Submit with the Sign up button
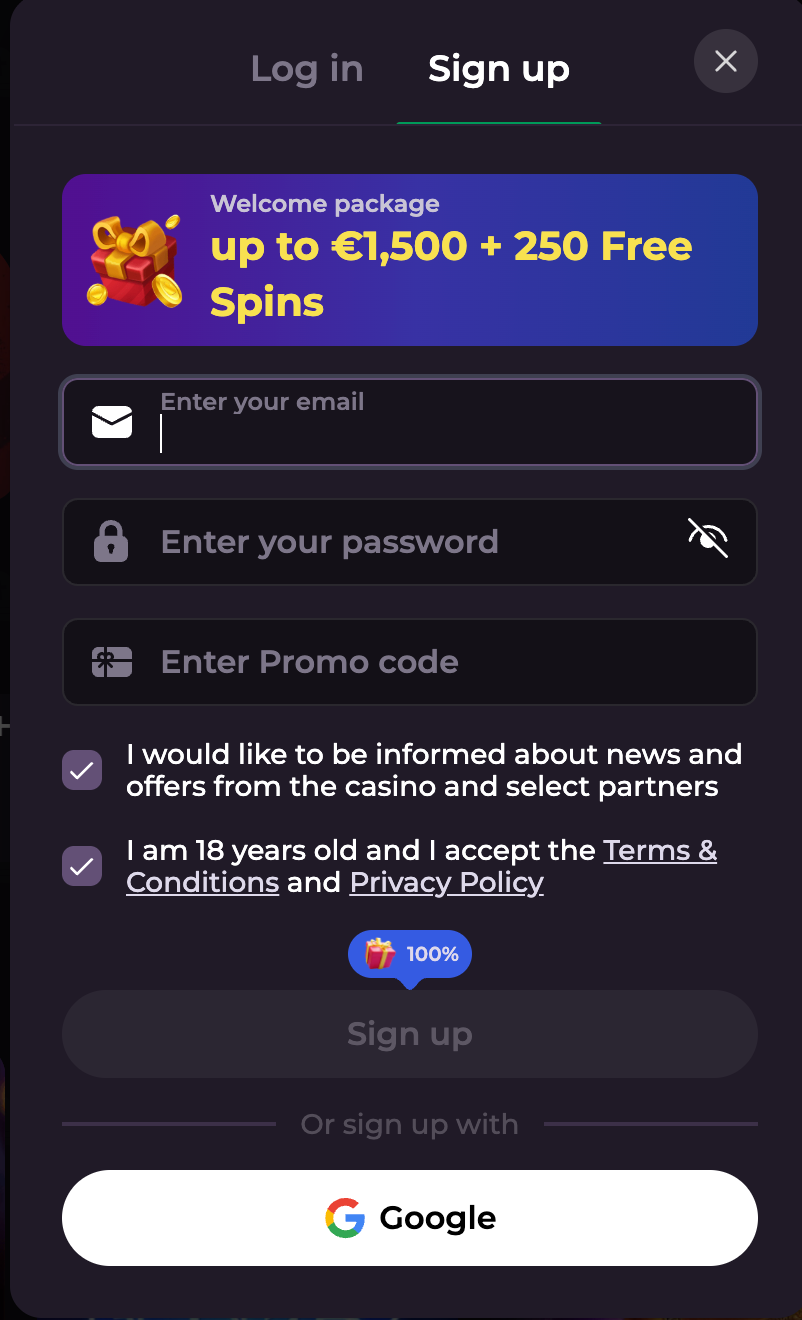 [409, 1034]
